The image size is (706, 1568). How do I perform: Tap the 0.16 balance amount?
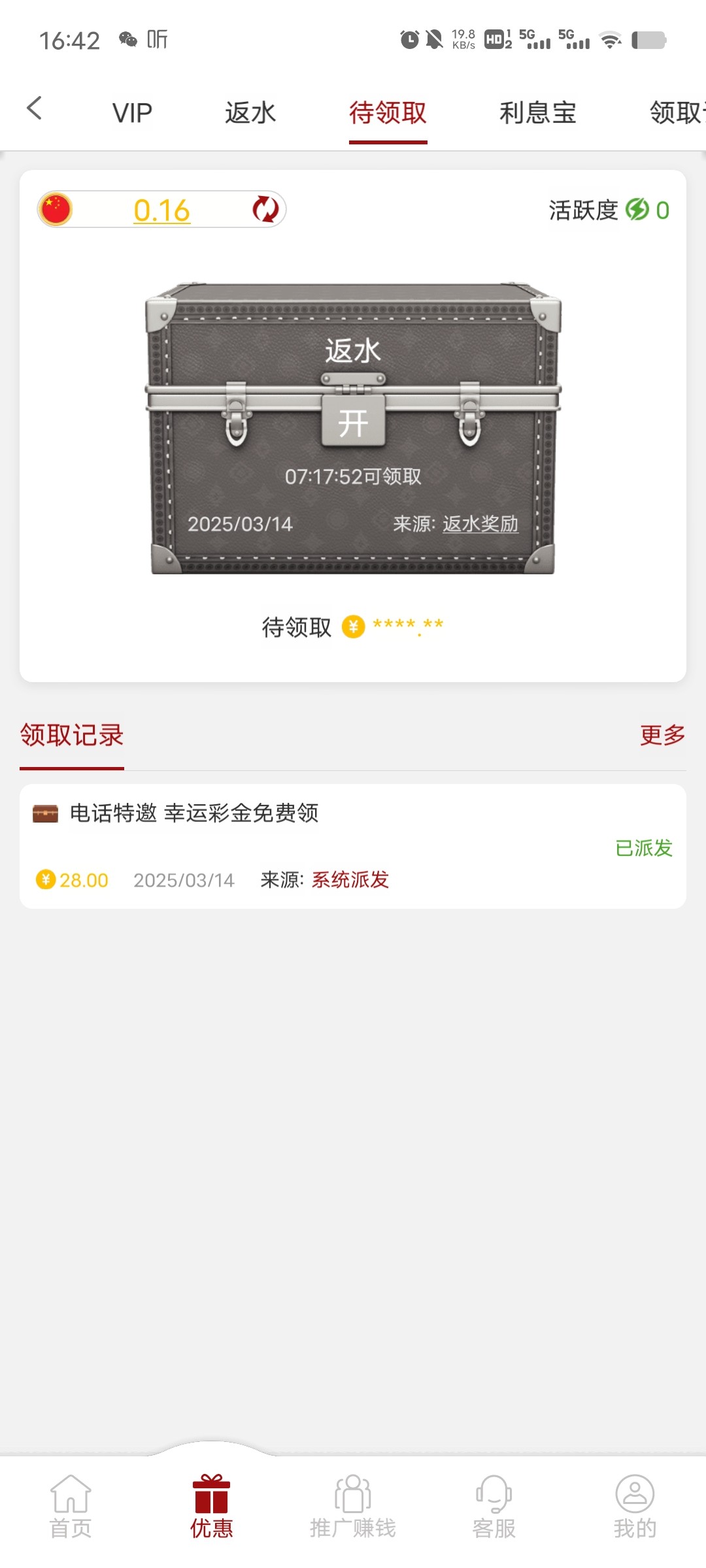(x=162, y=210)
